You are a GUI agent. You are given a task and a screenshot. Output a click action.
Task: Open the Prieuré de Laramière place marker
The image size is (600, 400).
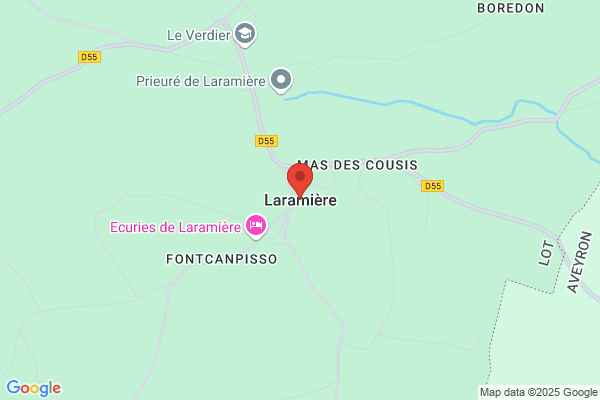pos(281,80)
